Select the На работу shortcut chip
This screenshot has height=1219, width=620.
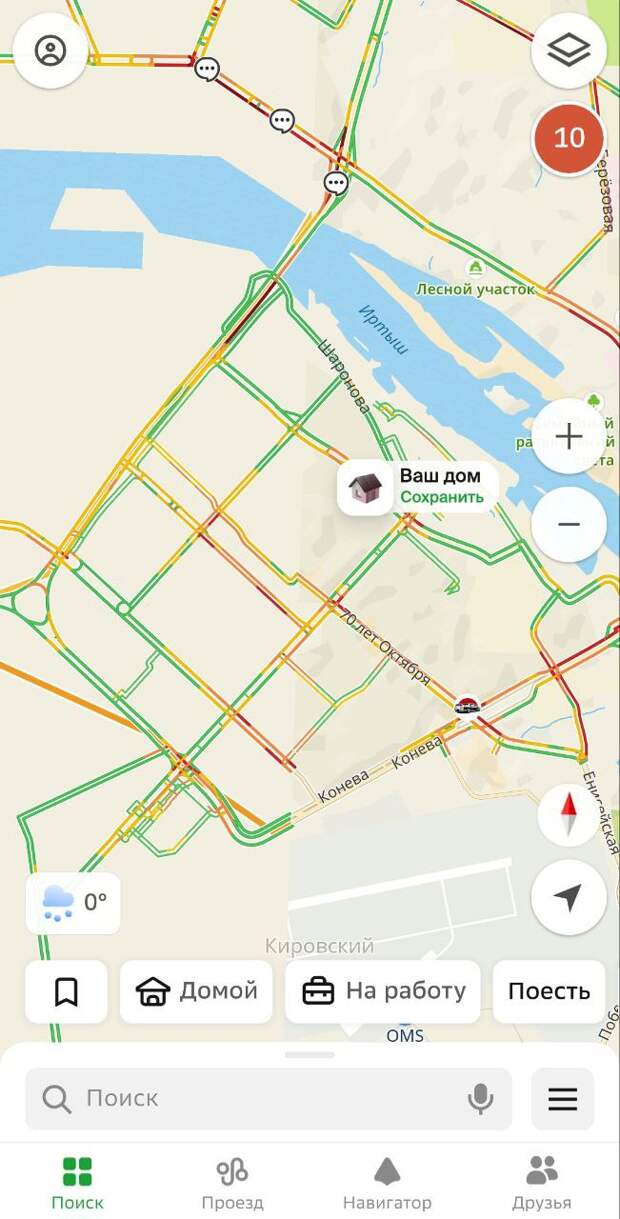pyautogui.click(x=383, y=992)
